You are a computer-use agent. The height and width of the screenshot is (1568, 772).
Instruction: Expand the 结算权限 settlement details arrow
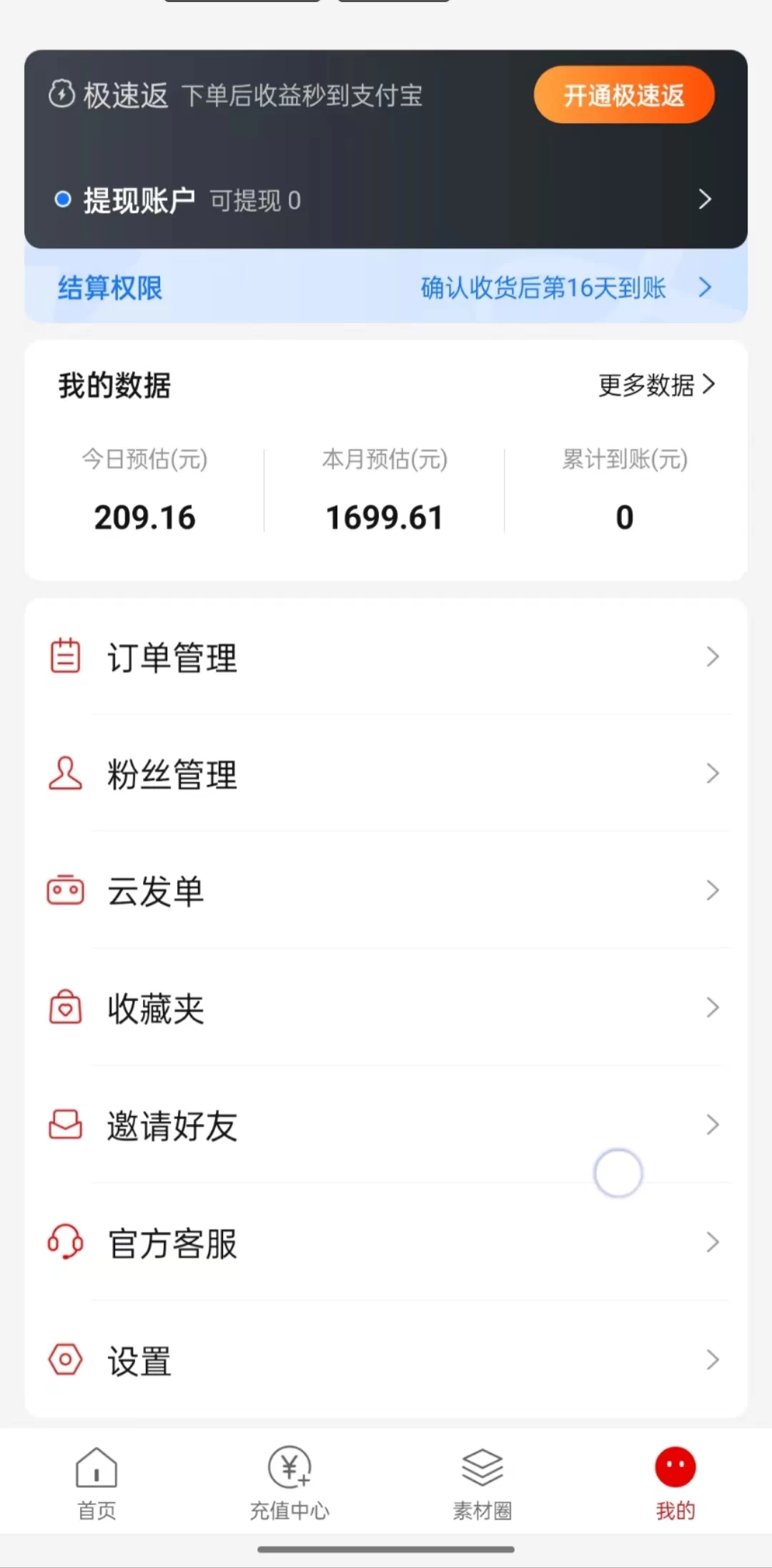(705, 288)
